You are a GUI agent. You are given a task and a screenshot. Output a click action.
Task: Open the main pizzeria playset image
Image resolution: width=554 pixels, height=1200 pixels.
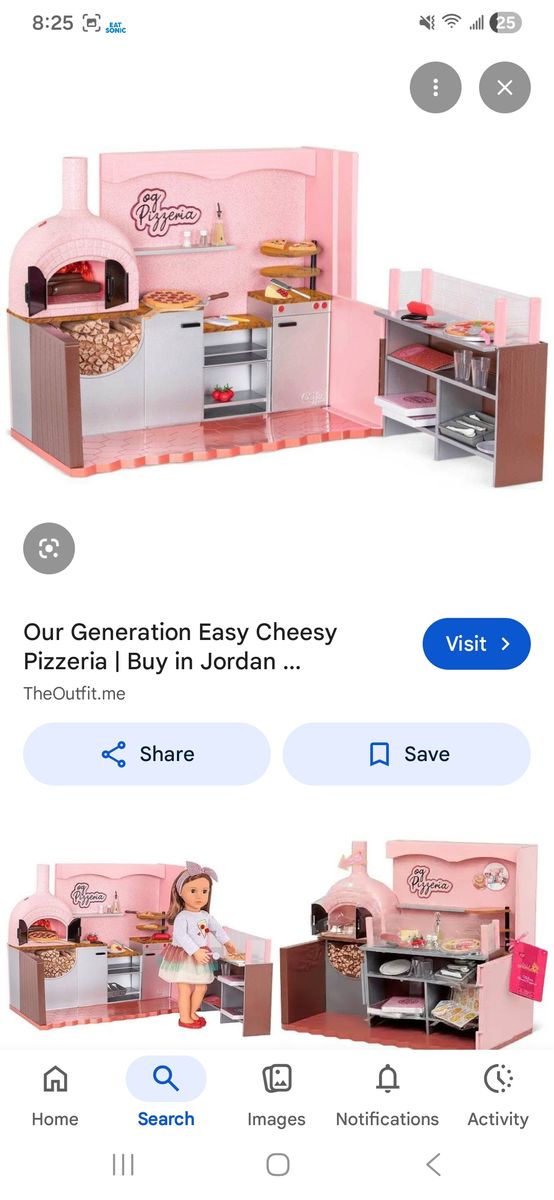tap(277, 310)
